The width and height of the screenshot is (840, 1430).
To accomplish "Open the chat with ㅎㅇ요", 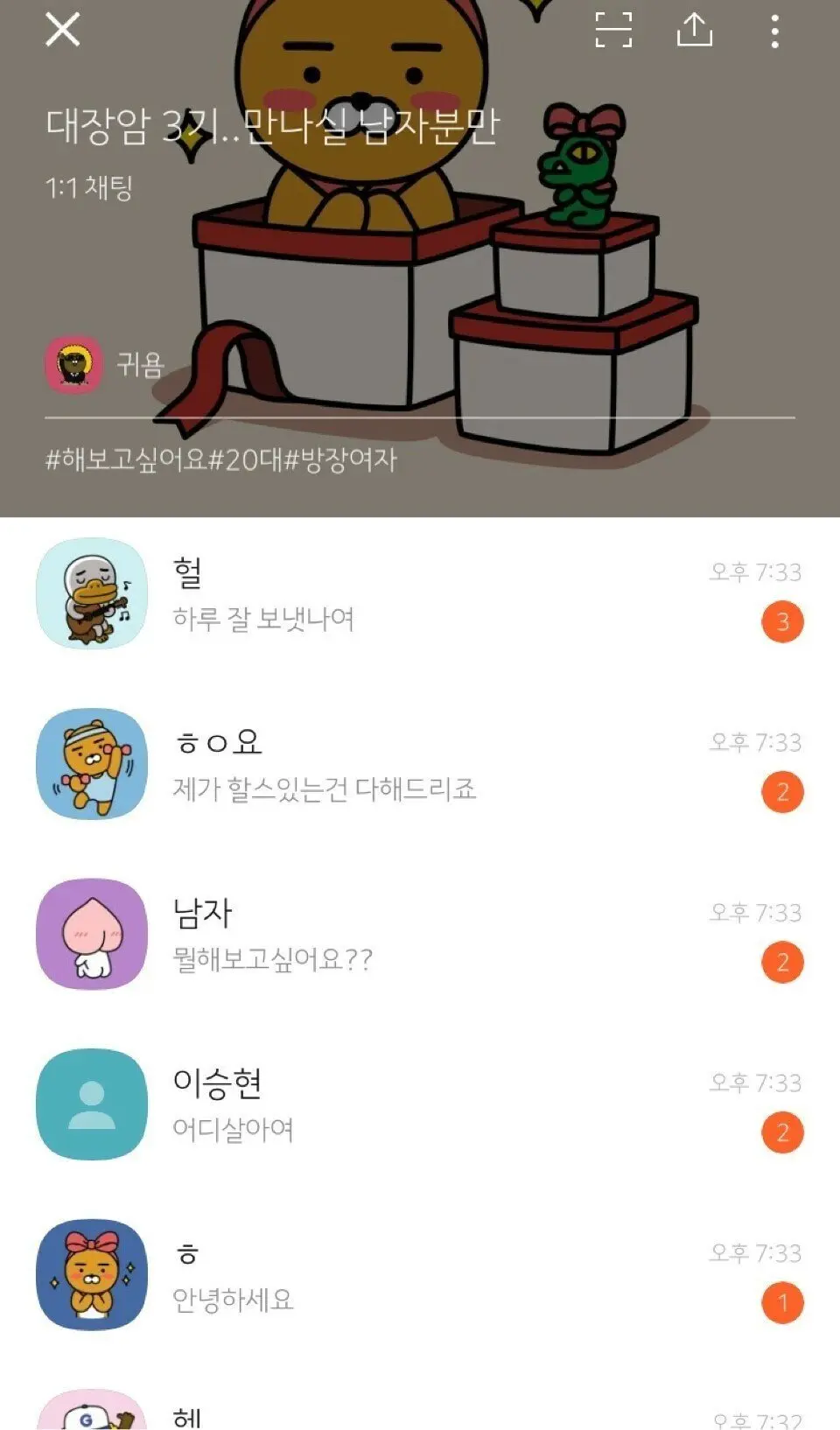I will click(420, 765).
